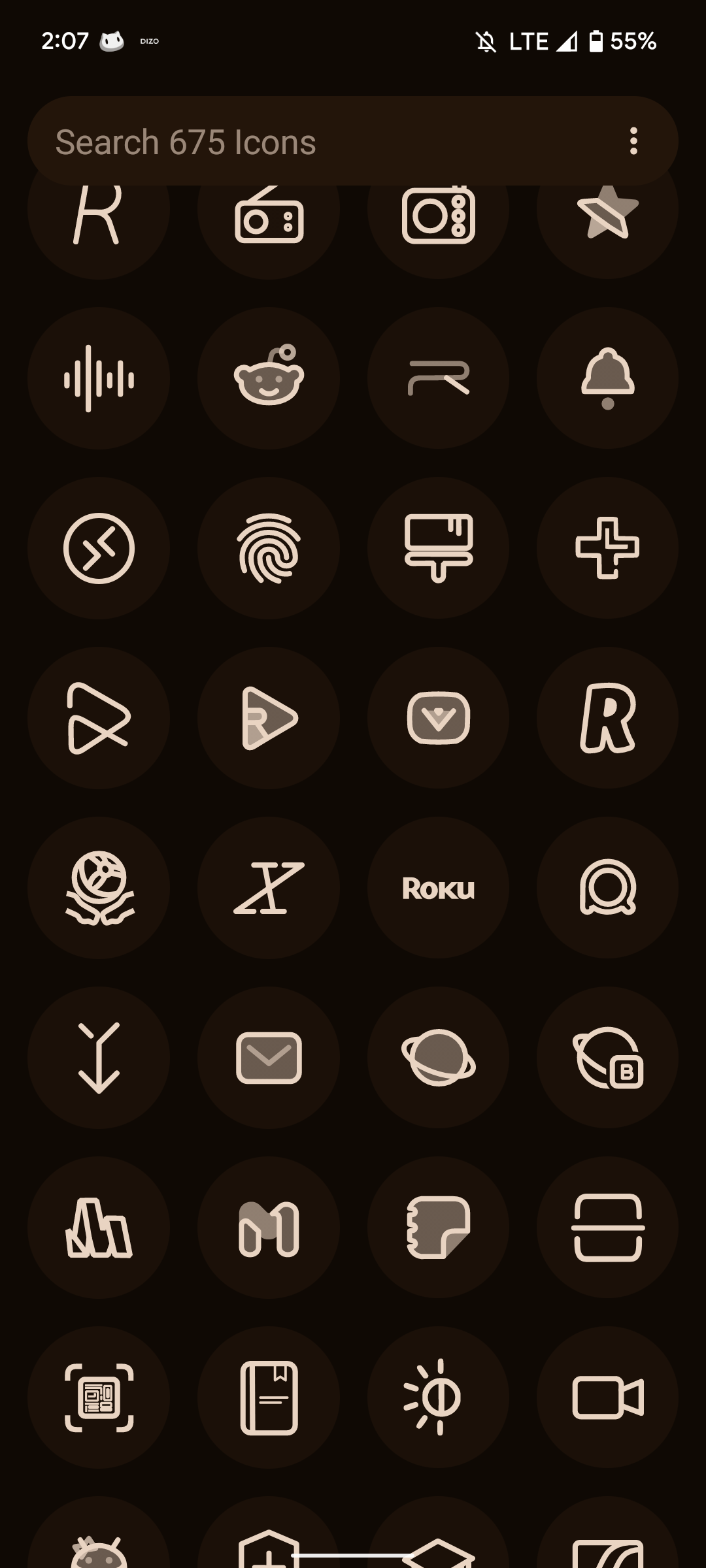This screenshot has height=1568, width=706.
Task: Pick the ringed planet icon
Action: click(438, 1058)
